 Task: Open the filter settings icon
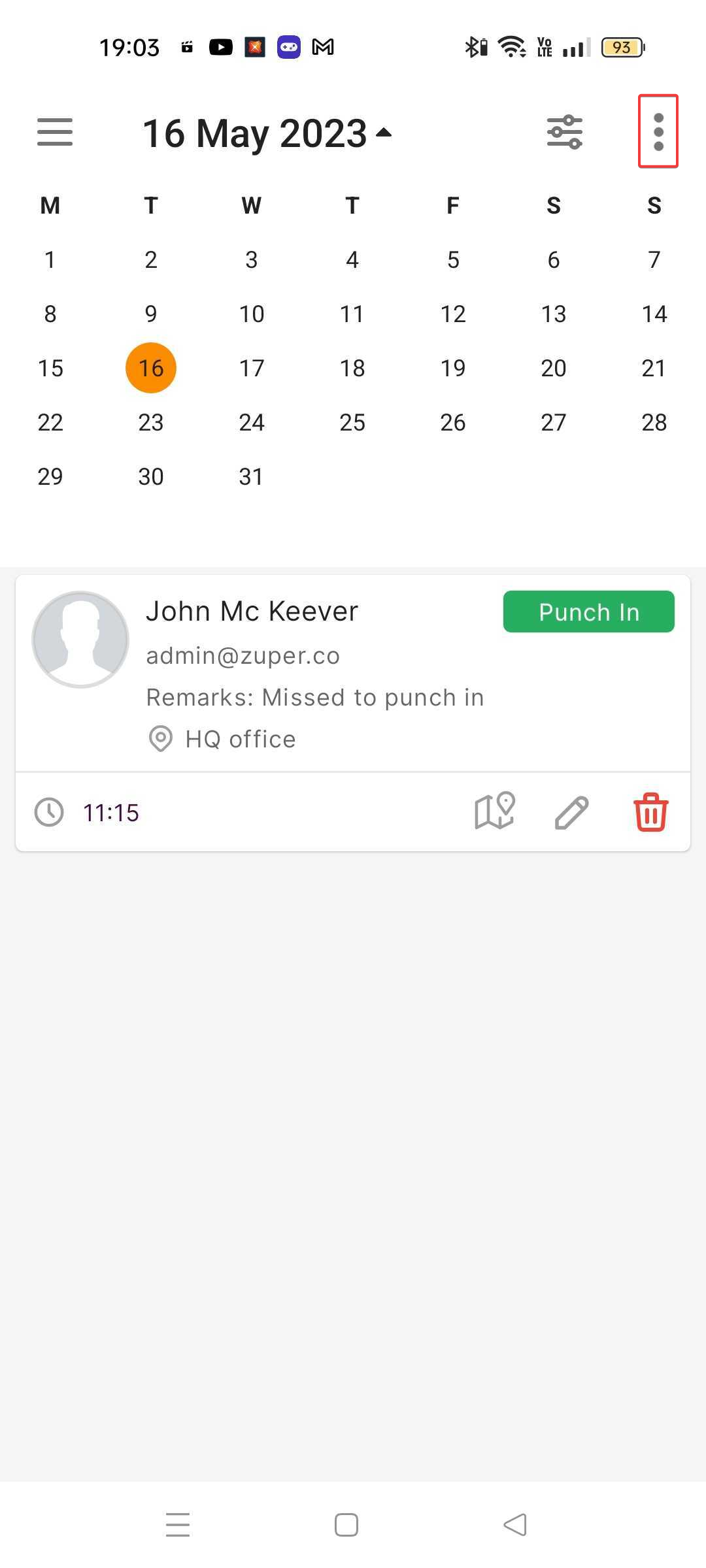pos(564,132)
